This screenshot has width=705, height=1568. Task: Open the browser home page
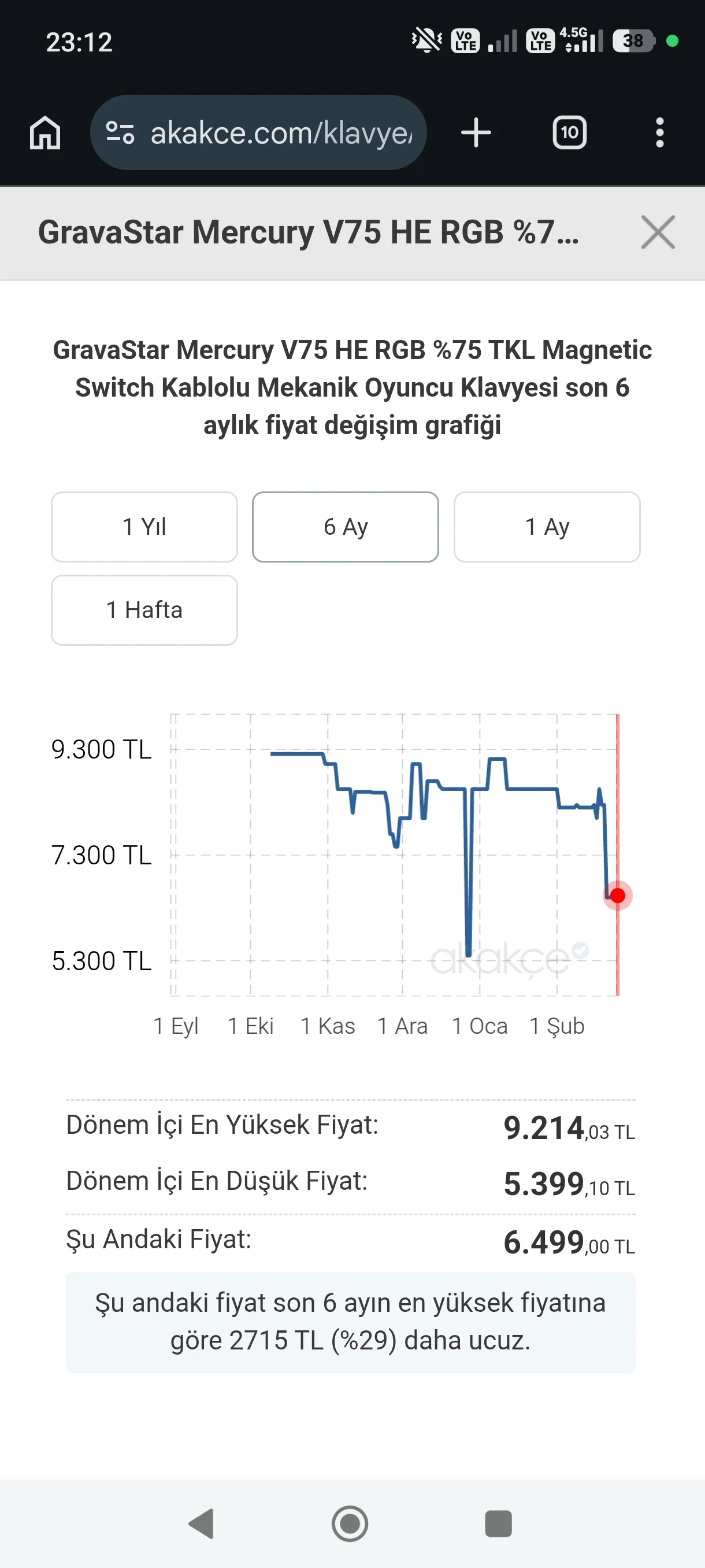46,133
